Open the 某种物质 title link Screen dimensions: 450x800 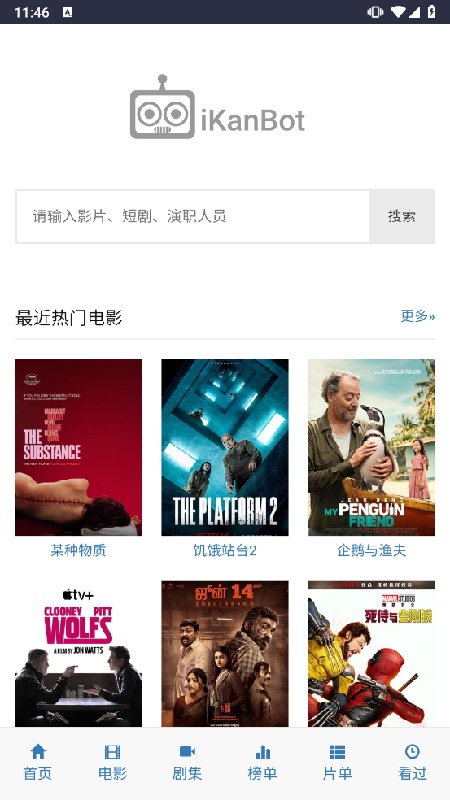click(79, 551)
